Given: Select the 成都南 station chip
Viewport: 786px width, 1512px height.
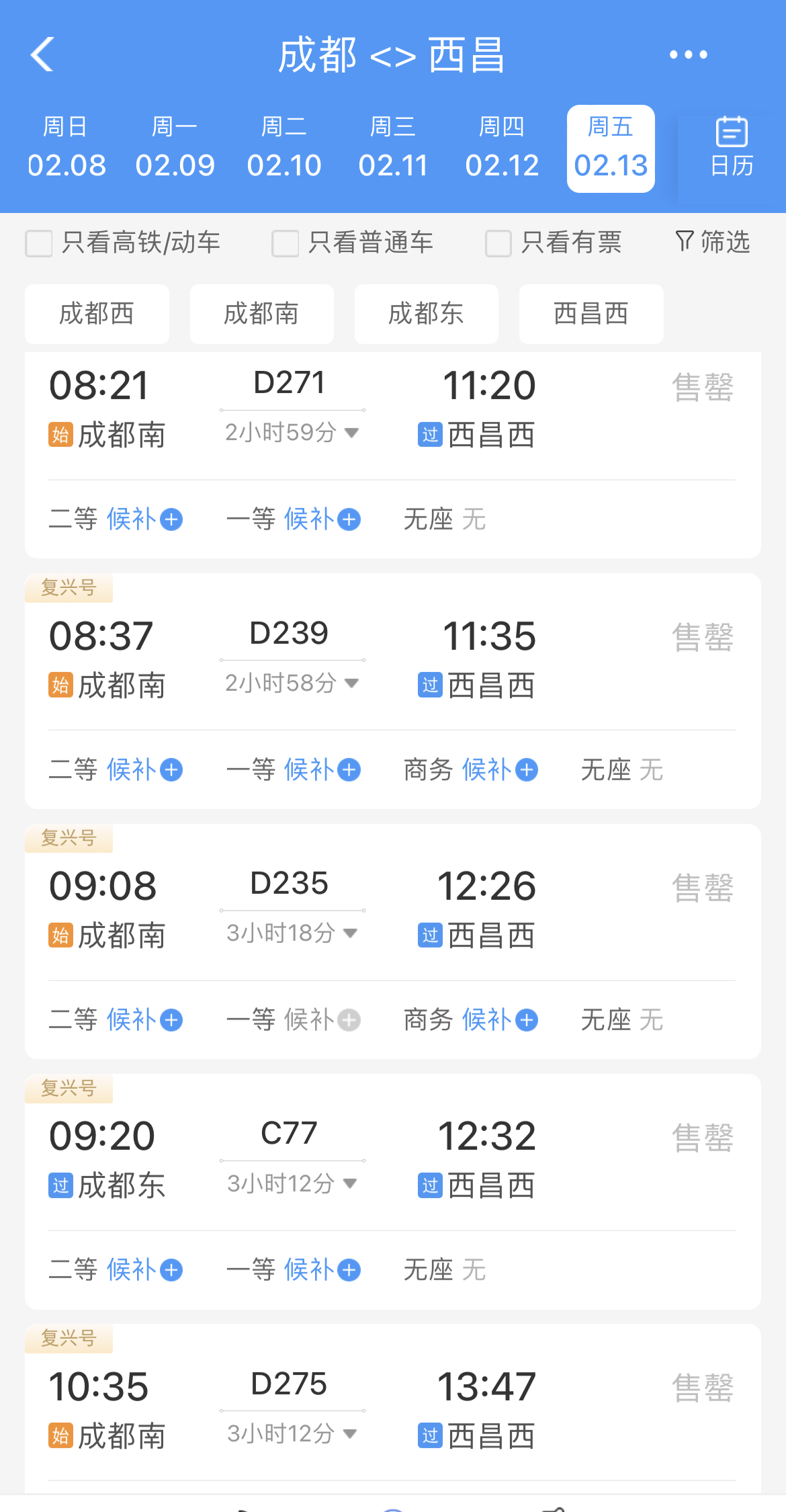Looking at the screenshot, I should [x=261, y=314].
